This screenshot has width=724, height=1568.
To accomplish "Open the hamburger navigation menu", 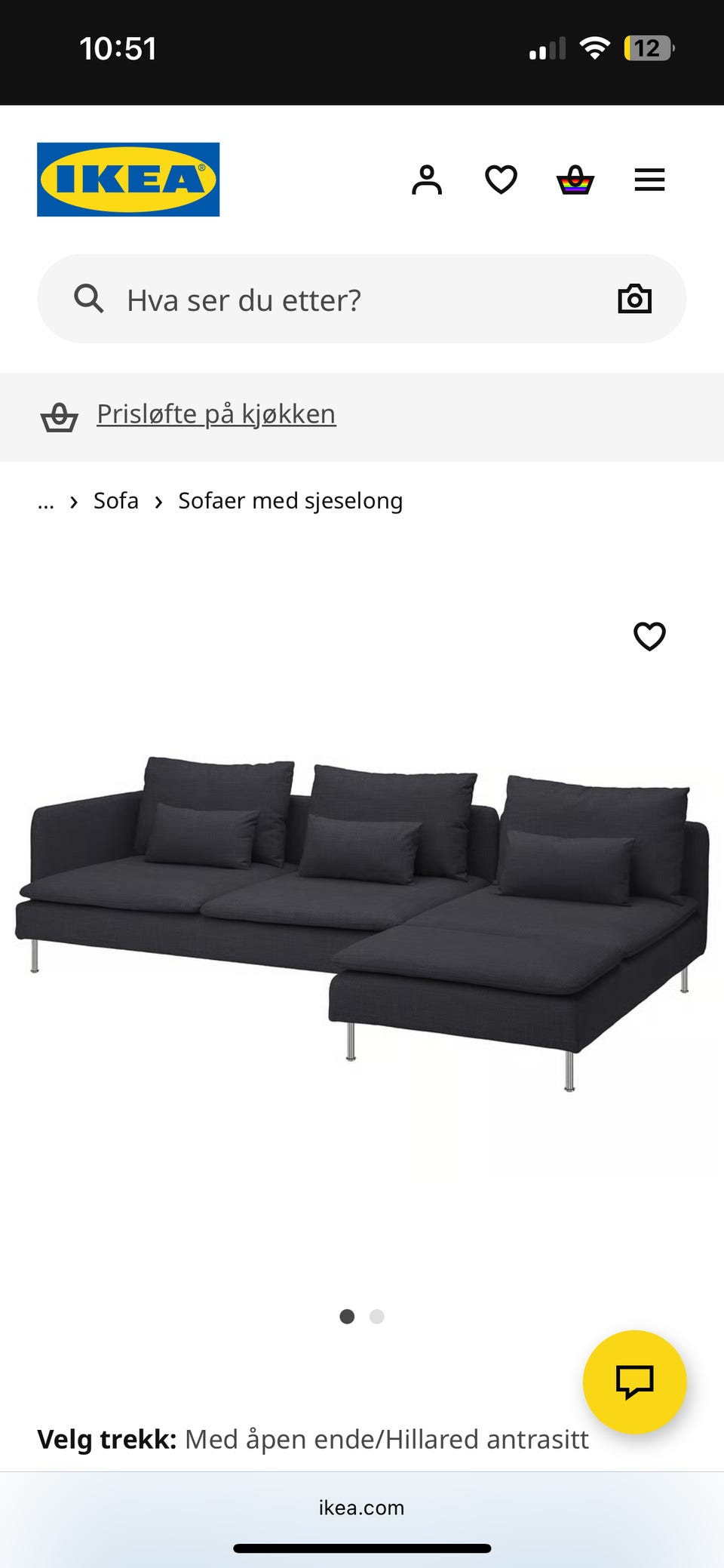I will click(x=649, y=180).
